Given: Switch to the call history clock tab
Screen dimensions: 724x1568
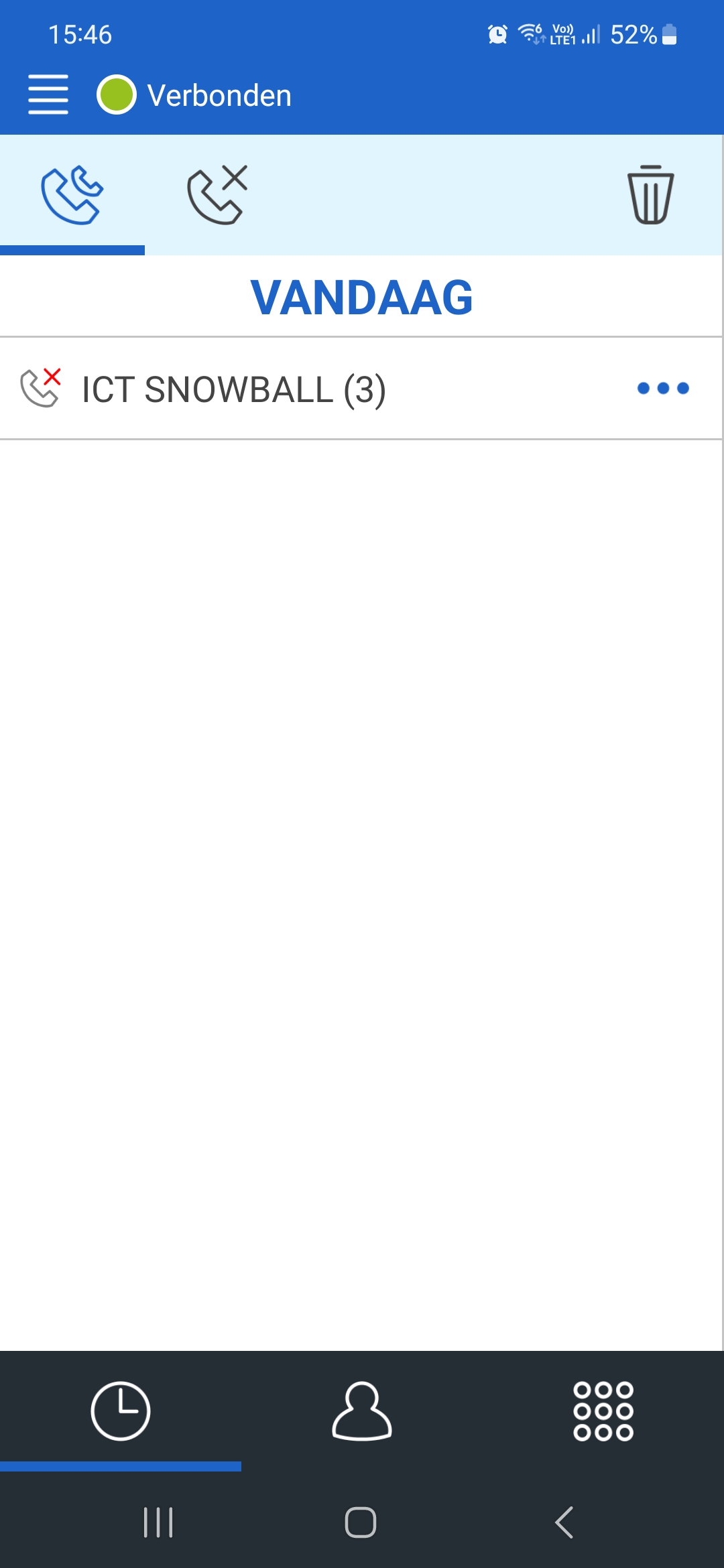Looking at the screenshot, I should tap(121, 1411).
